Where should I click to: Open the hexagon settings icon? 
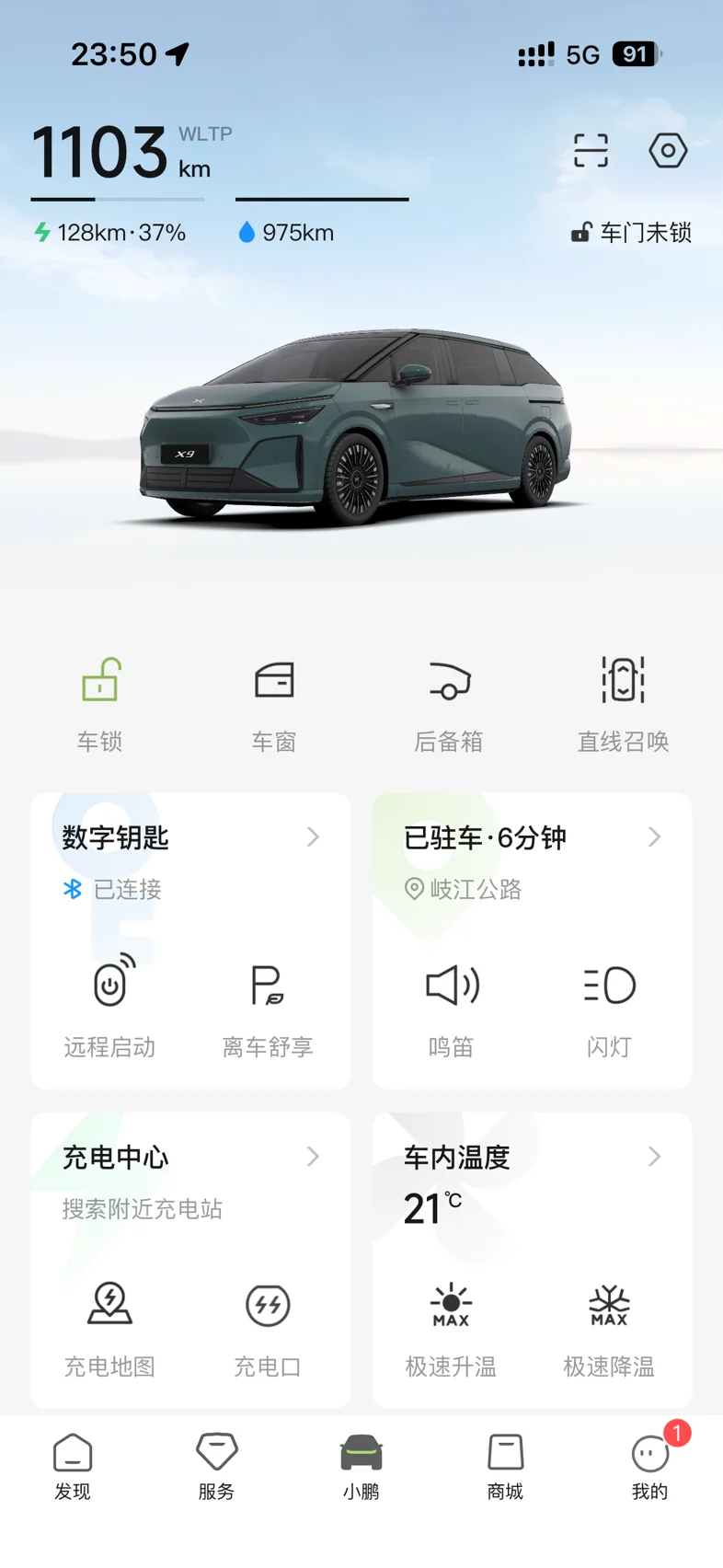pyautogui.click(x=668, y=150)
